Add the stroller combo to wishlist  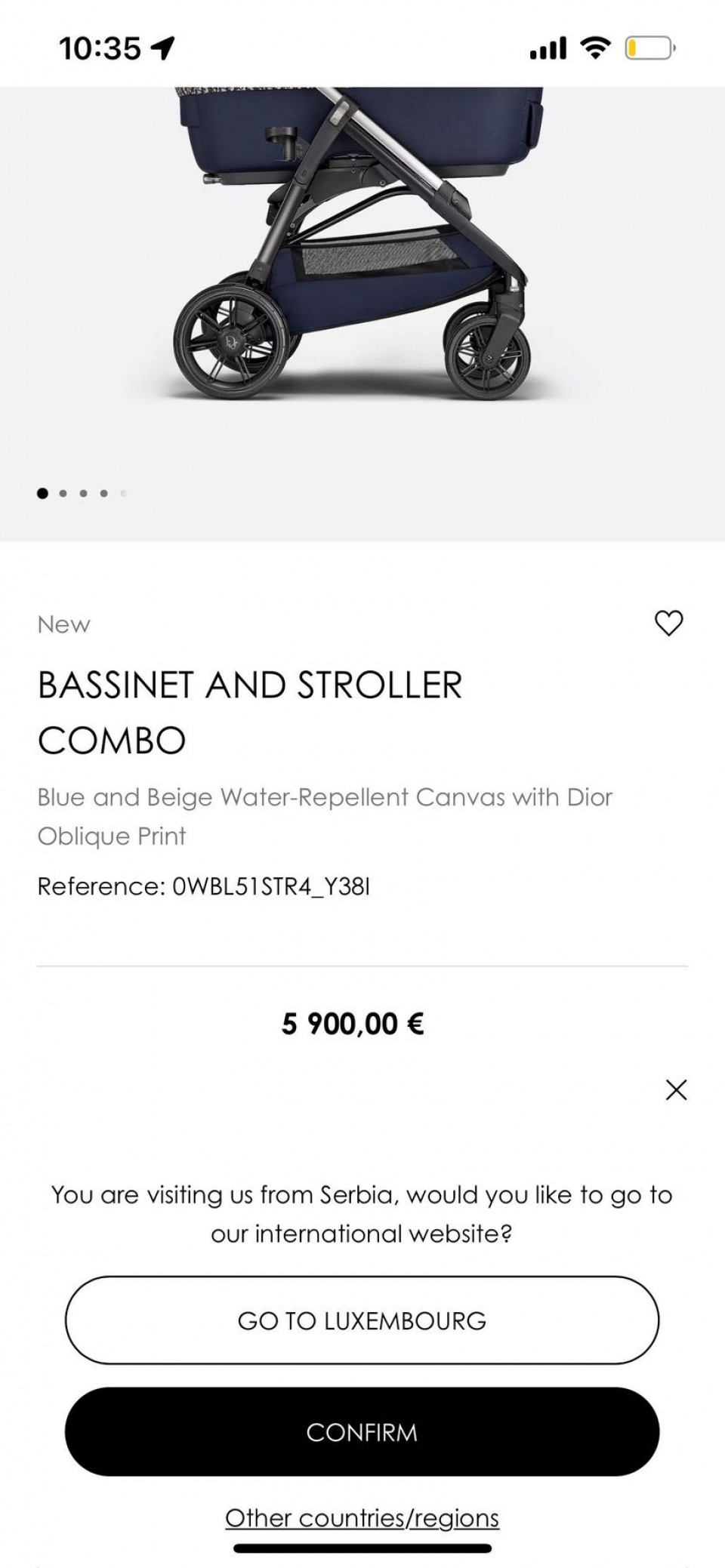(x=668, y=623)
